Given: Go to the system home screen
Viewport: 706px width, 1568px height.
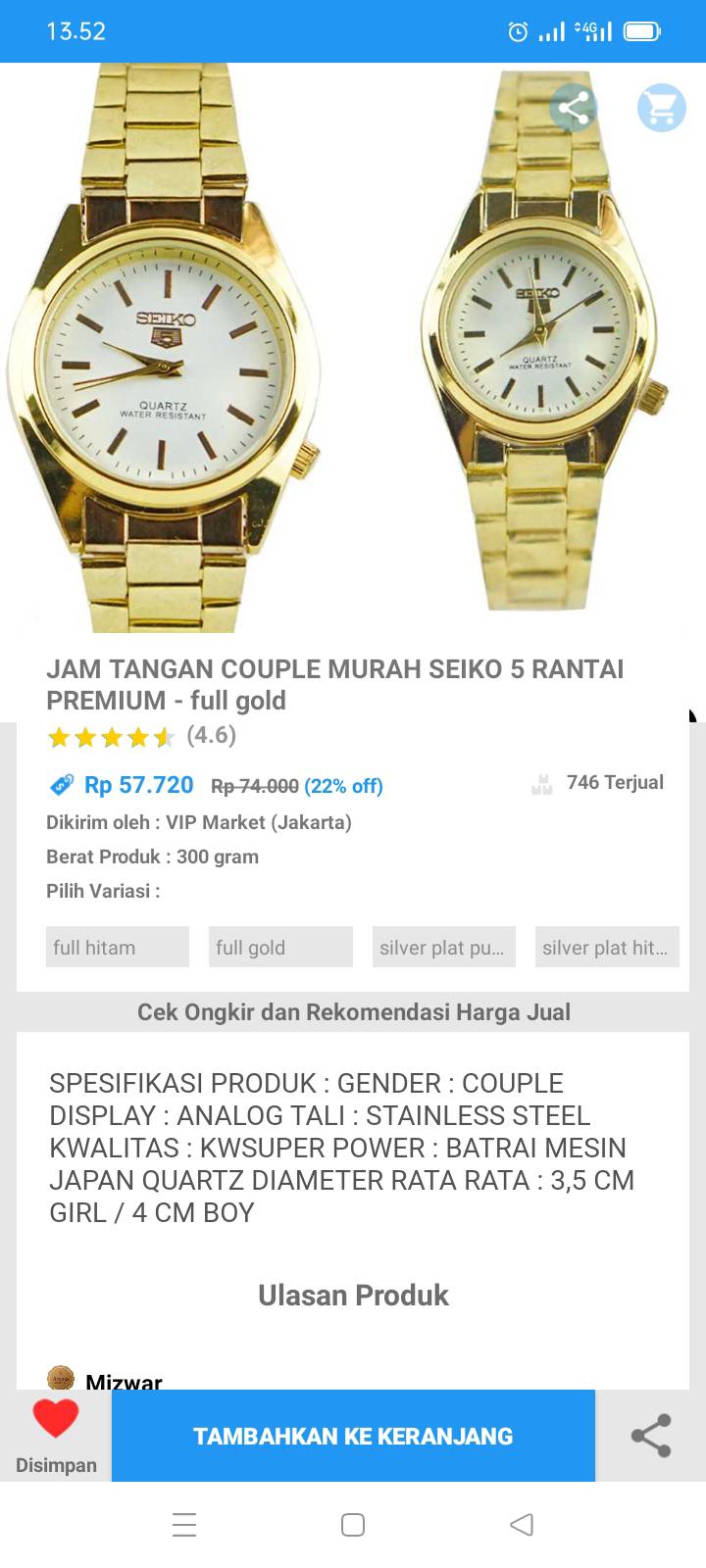Looking at the screenshot, I should 353,1525.
